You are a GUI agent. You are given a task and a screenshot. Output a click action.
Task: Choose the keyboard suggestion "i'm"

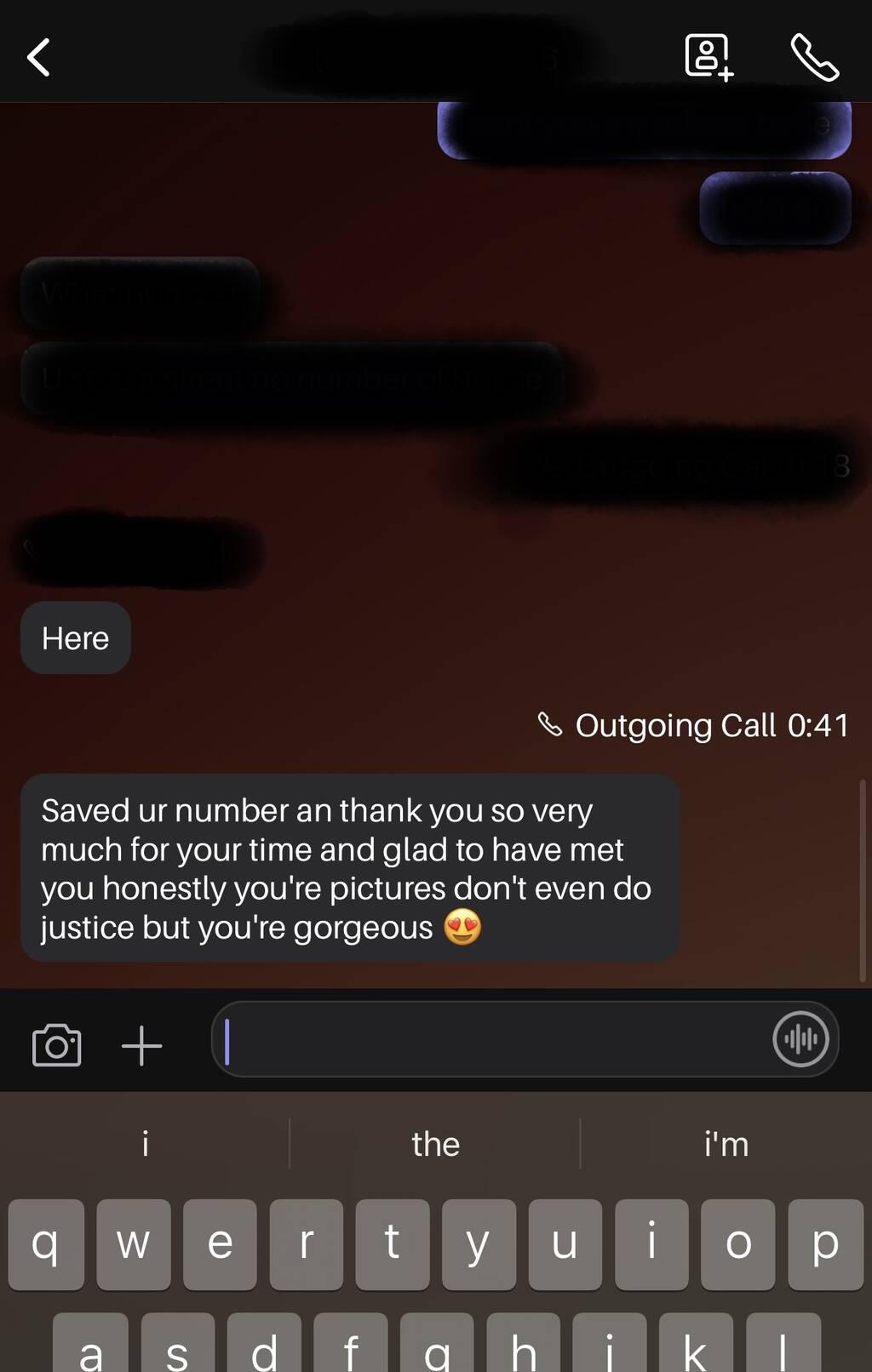726,1144
